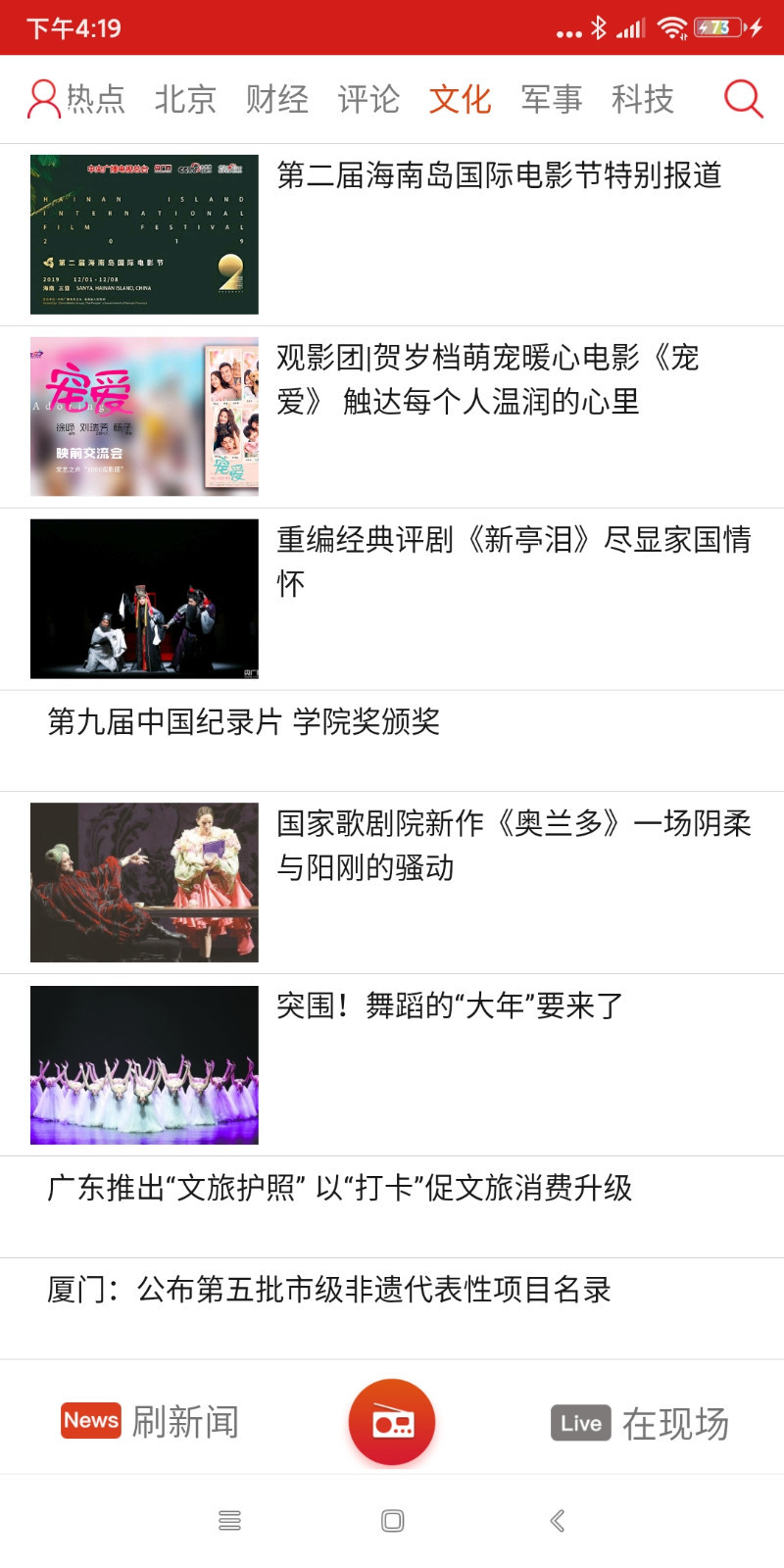Select the 军事 tab

point(552,98)
